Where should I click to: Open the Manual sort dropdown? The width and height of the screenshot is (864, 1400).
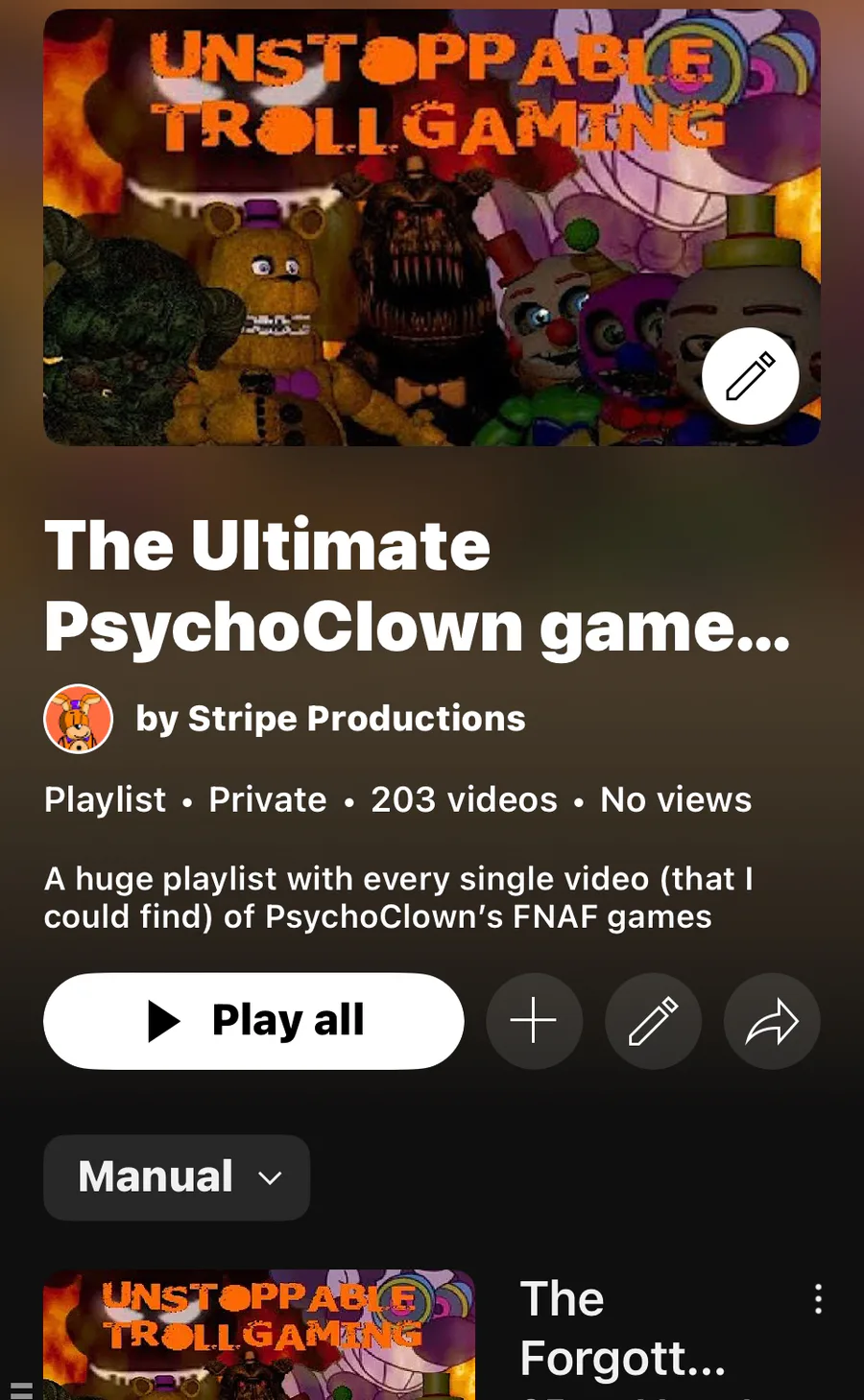177,1177
